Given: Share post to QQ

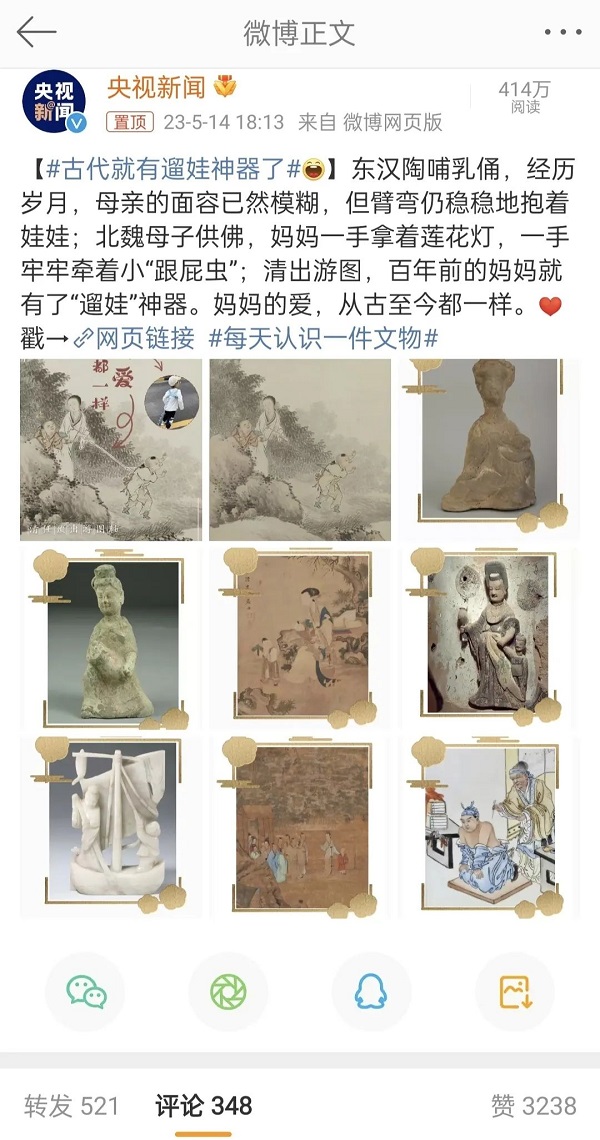Looking at the screenshot, I should tap(371, 991).
